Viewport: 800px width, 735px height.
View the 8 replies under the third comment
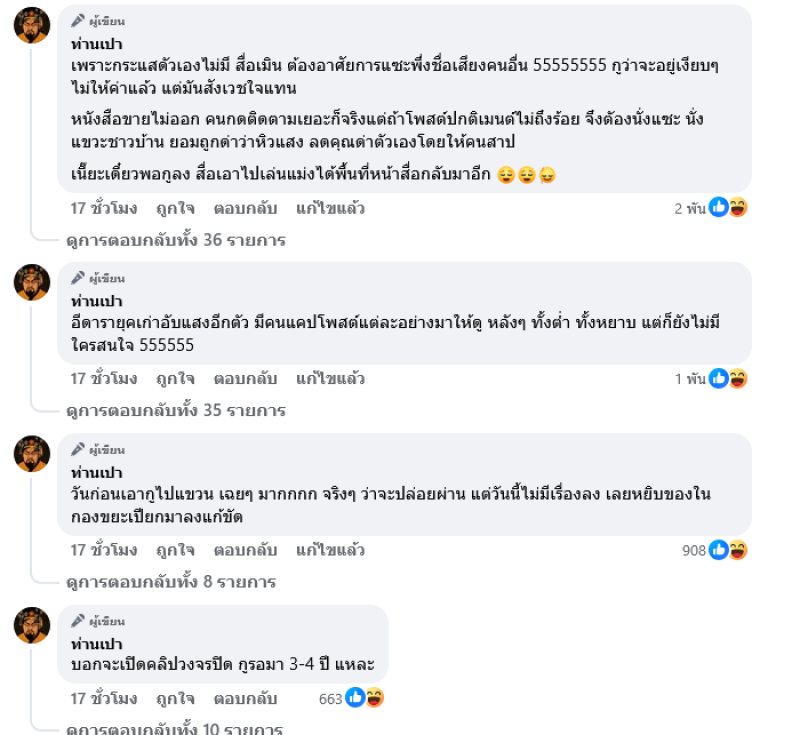171,581
